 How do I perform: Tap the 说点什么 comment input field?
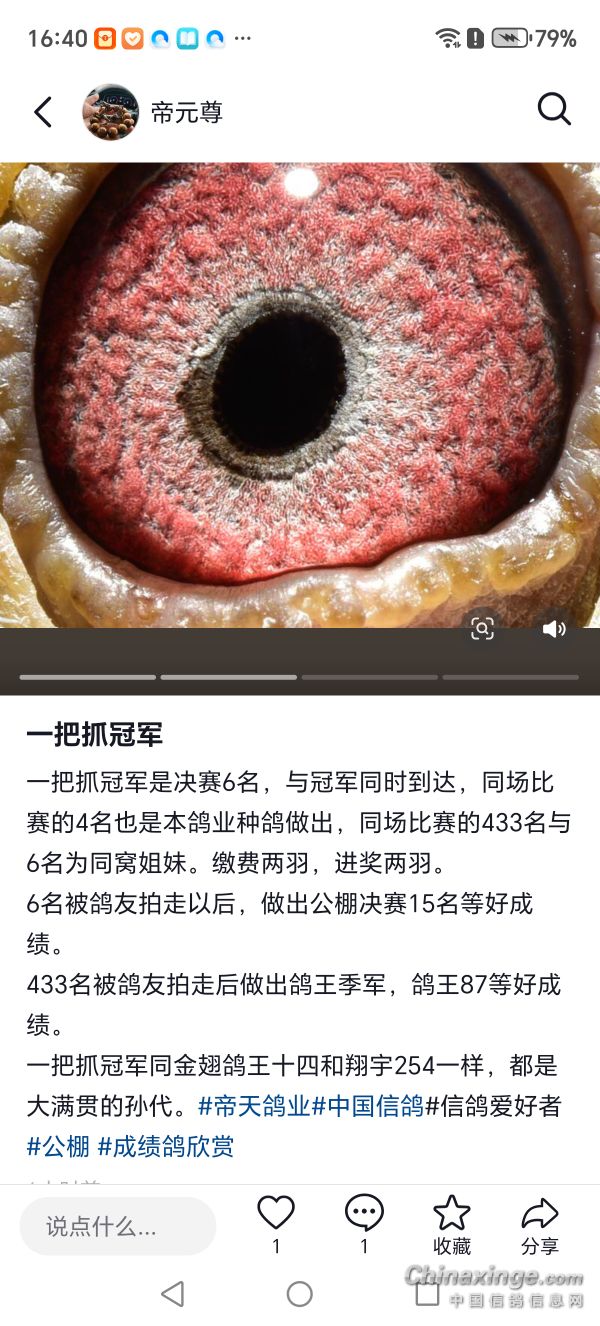(118, 1226)
